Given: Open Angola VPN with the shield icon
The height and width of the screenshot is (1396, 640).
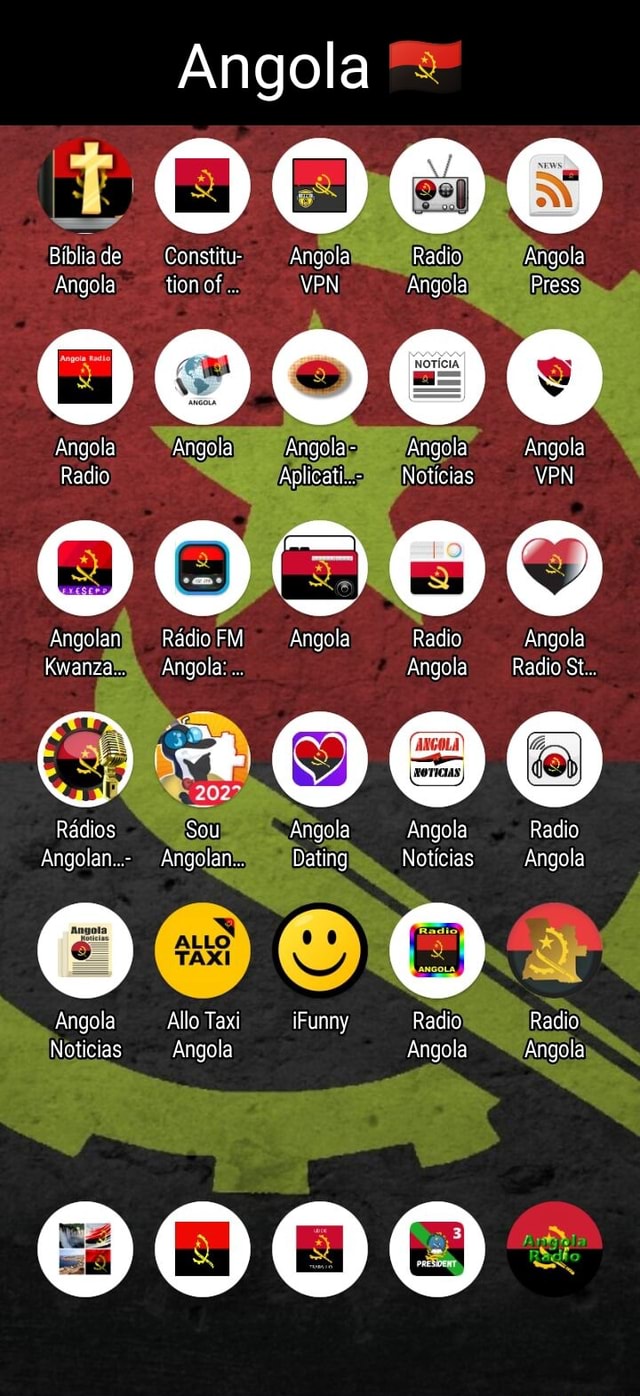Looking at the screenshot, I should pos(554,377).
